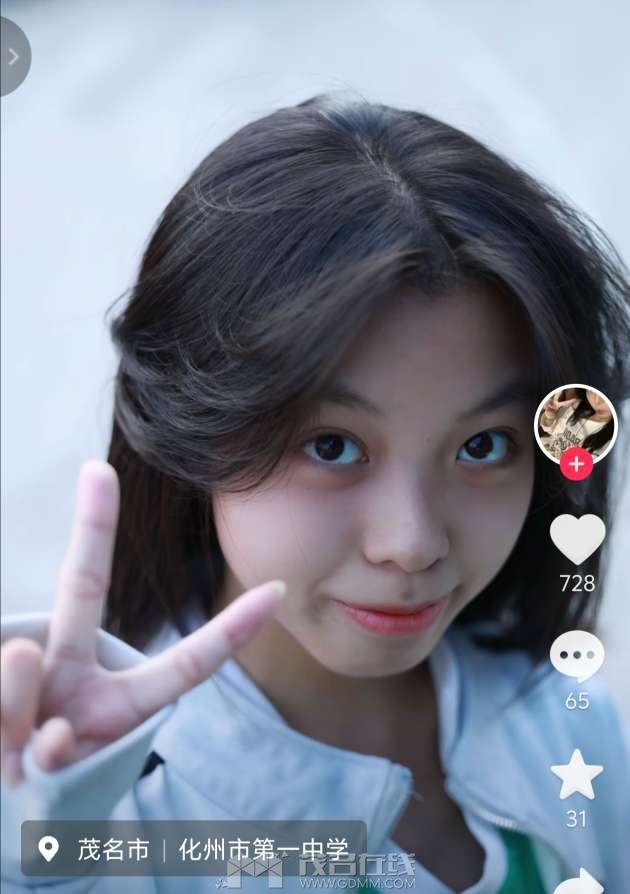The width and height of the screenshot is (630, 894).
Task: Open location tag 化州市第一中学
Action: (264, 850)
